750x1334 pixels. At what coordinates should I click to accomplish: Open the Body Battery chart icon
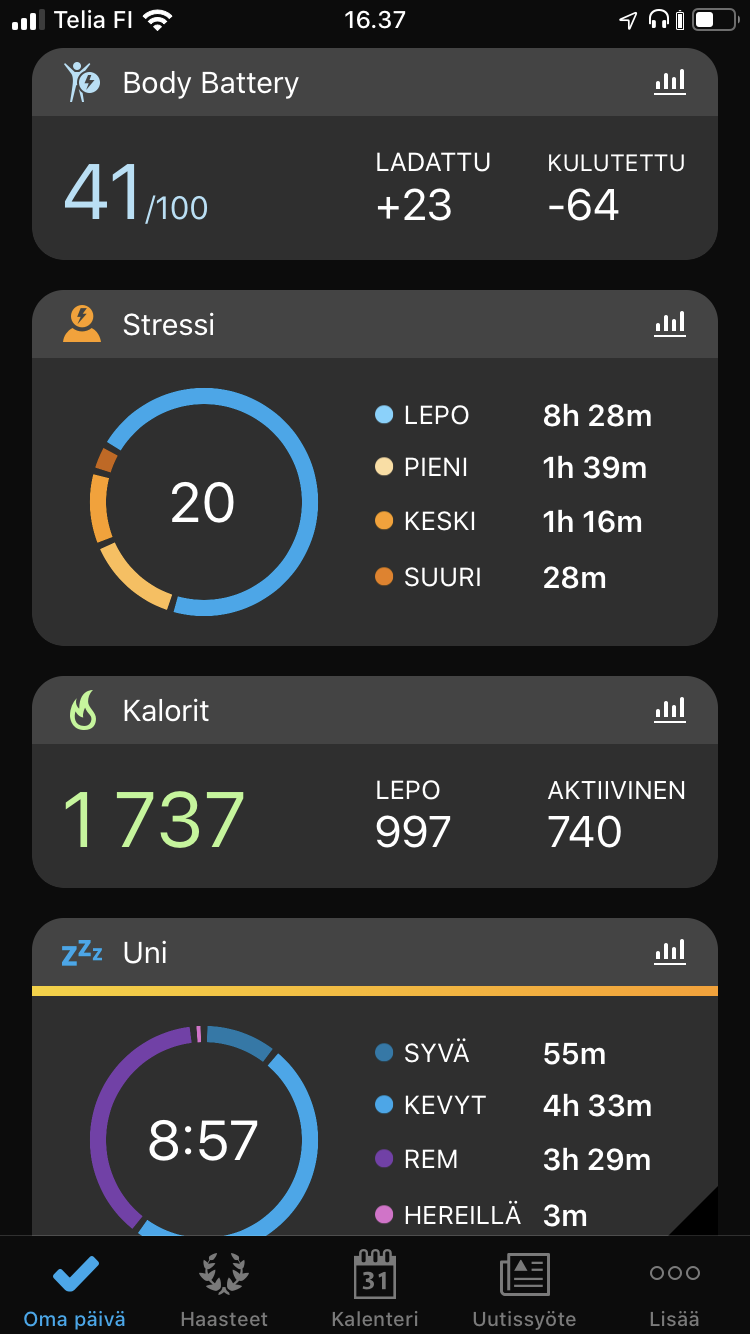670,82
